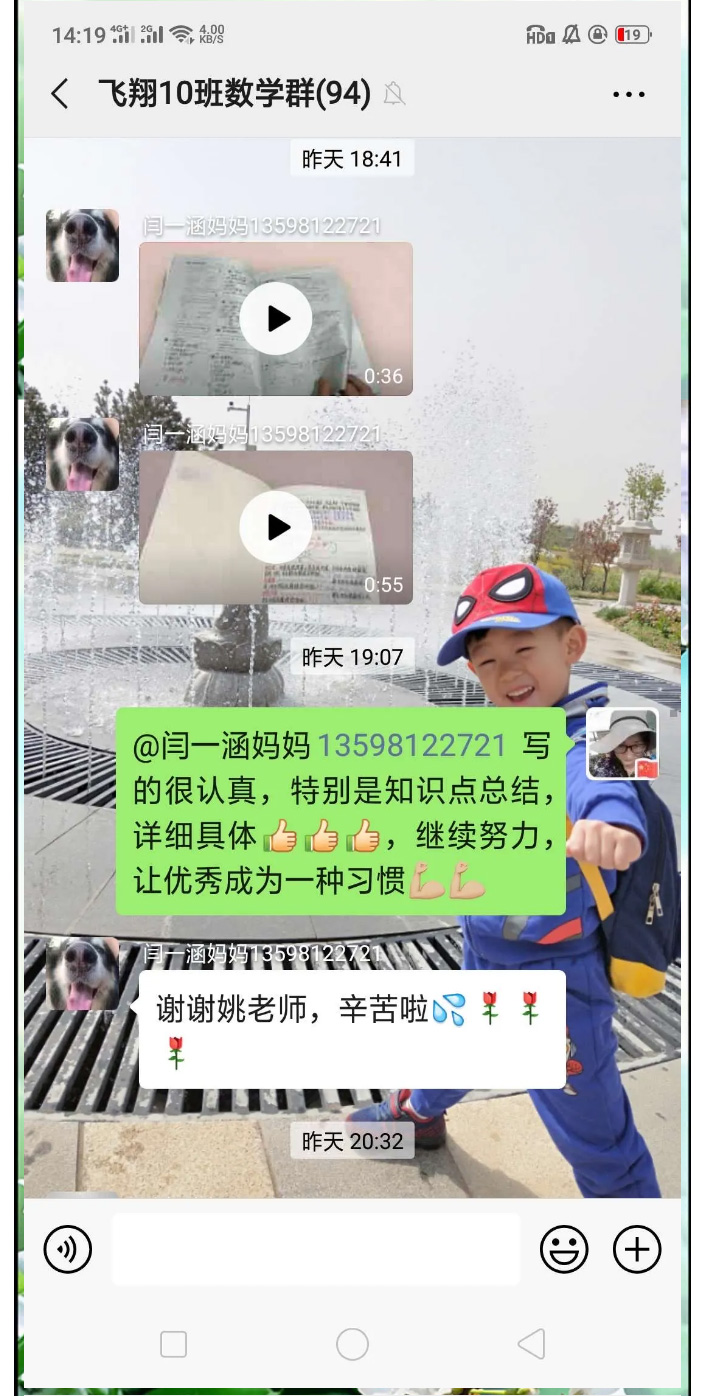704x1396 pixels.
Task: Play the 0:36 video message
Action: 276,319
